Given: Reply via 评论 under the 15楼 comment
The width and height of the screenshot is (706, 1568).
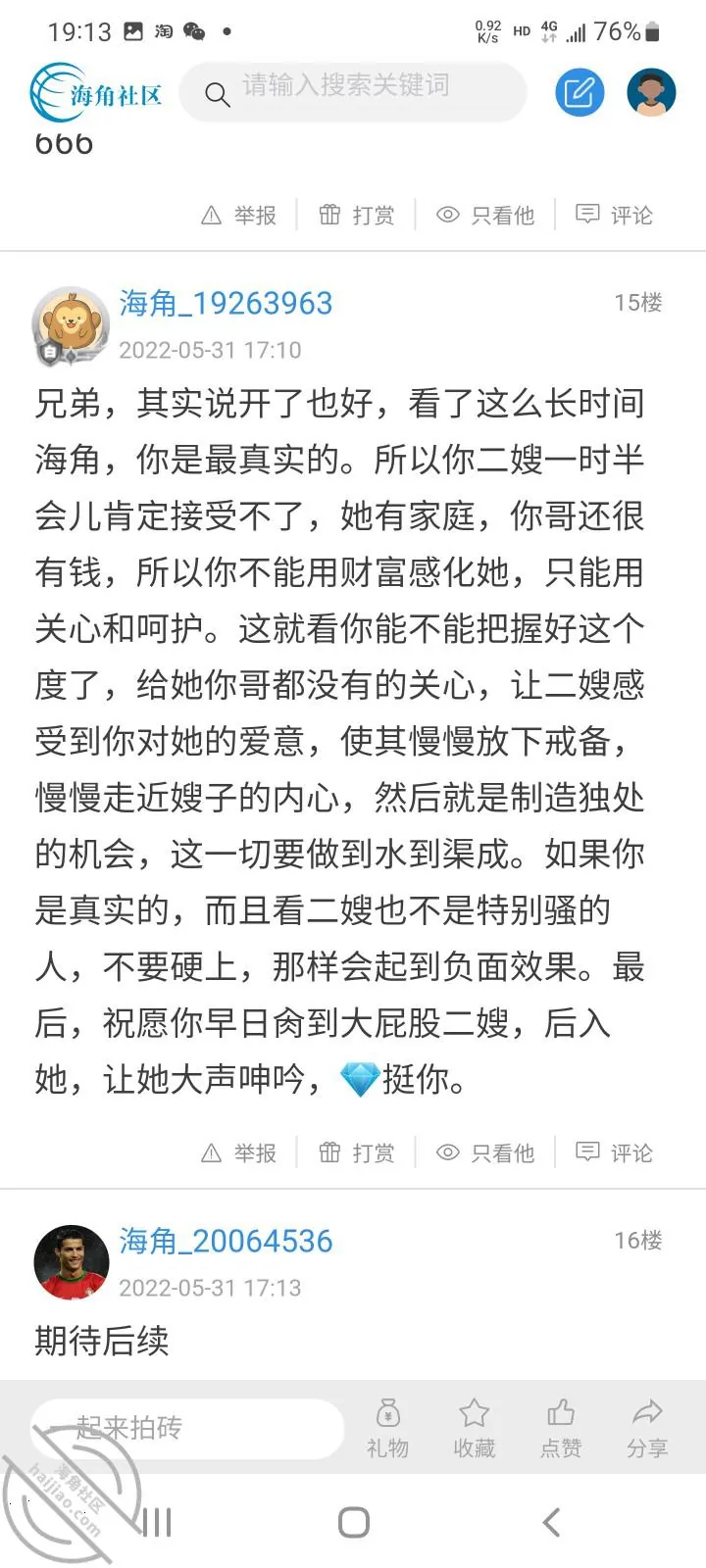Looking at the screenshot, I should pos(614,1152).
